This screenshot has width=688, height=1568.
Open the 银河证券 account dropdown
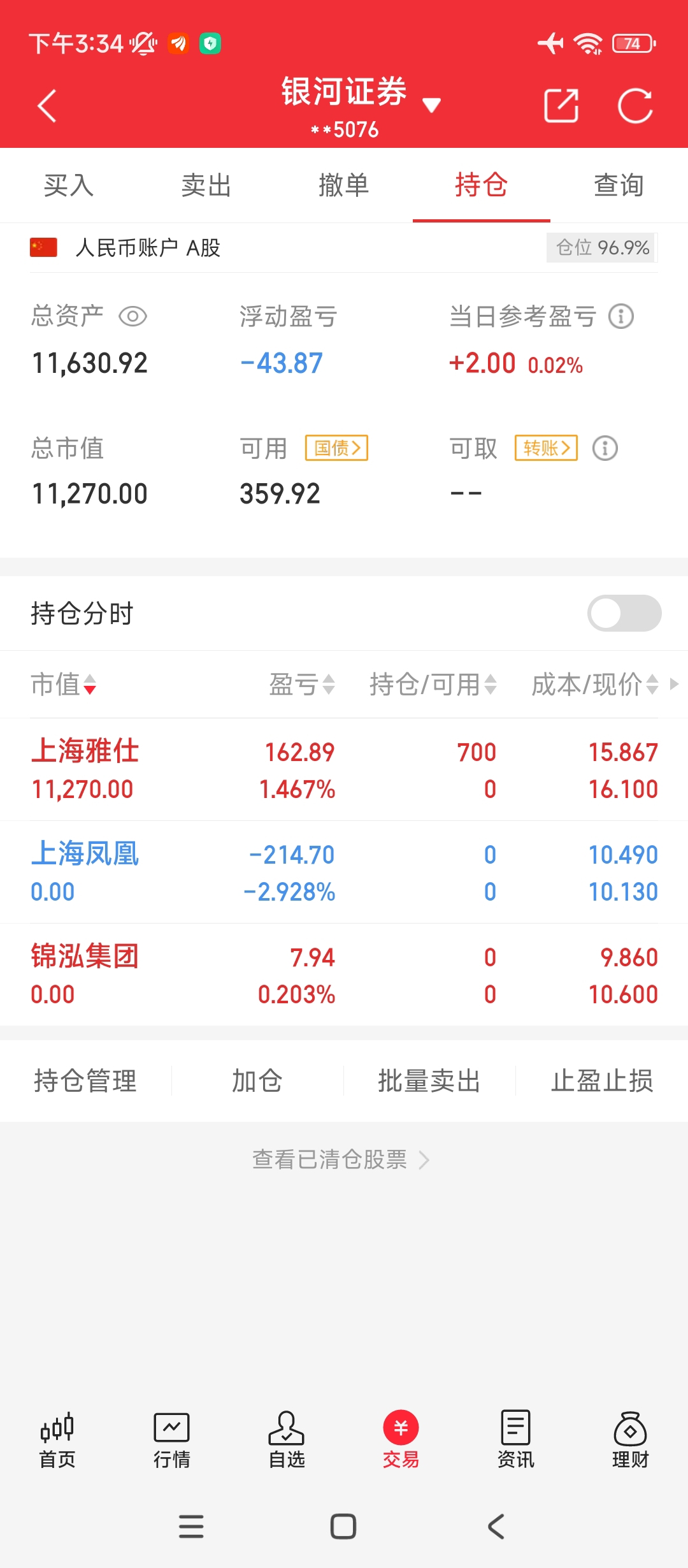[361, 103]
